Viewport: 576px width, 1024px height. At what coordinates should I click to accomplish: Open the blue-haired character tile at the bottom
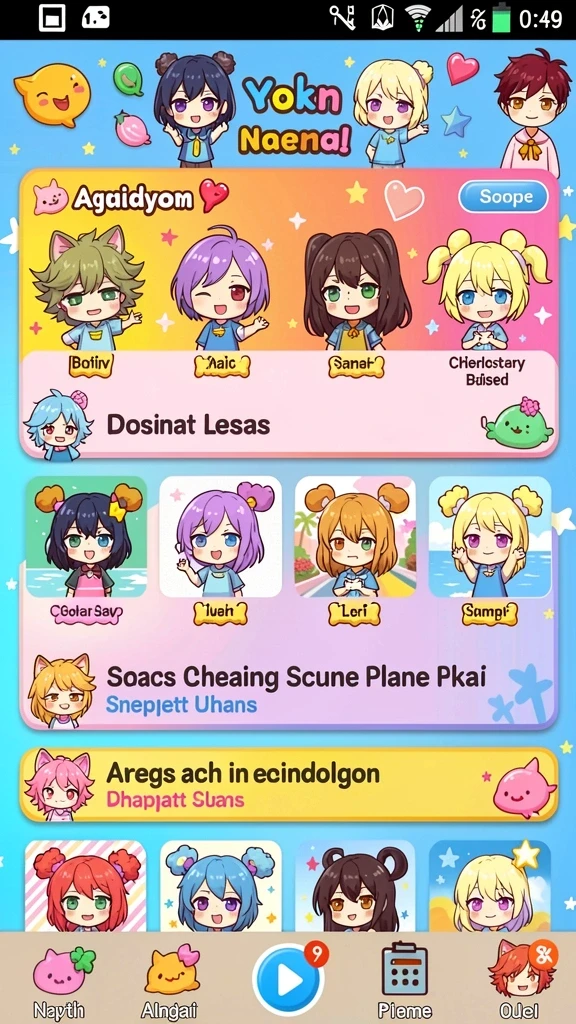point(221,886)
